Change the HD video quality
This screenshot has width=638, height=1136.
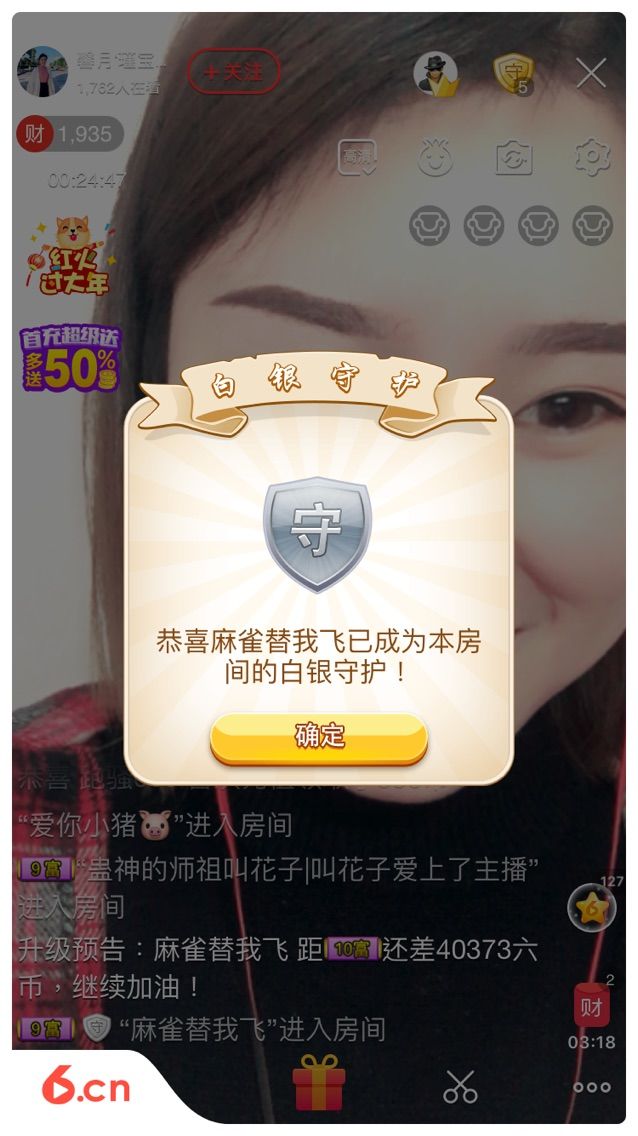(x=357, y=157)
